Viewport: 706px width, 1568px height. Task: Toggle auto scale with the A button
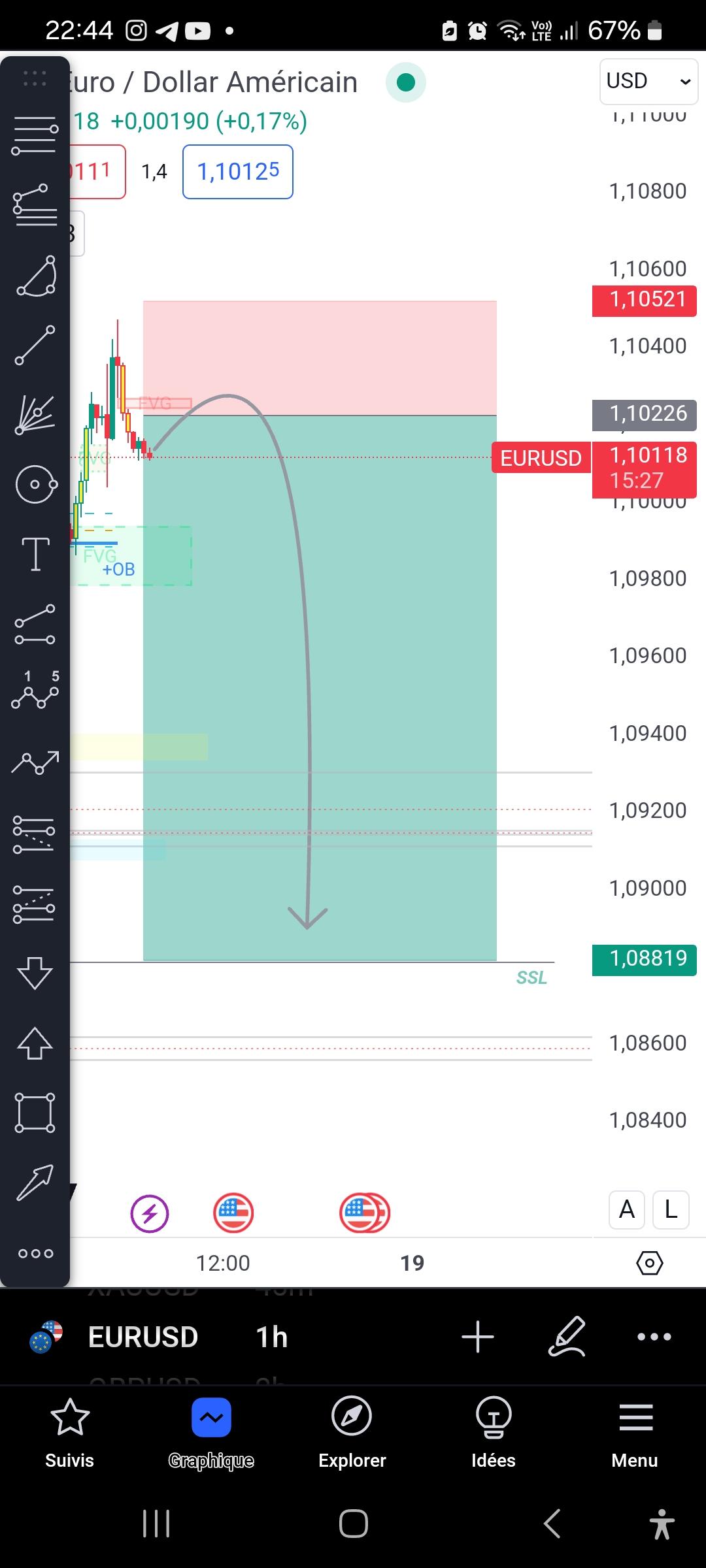[x=627, y=1210]
